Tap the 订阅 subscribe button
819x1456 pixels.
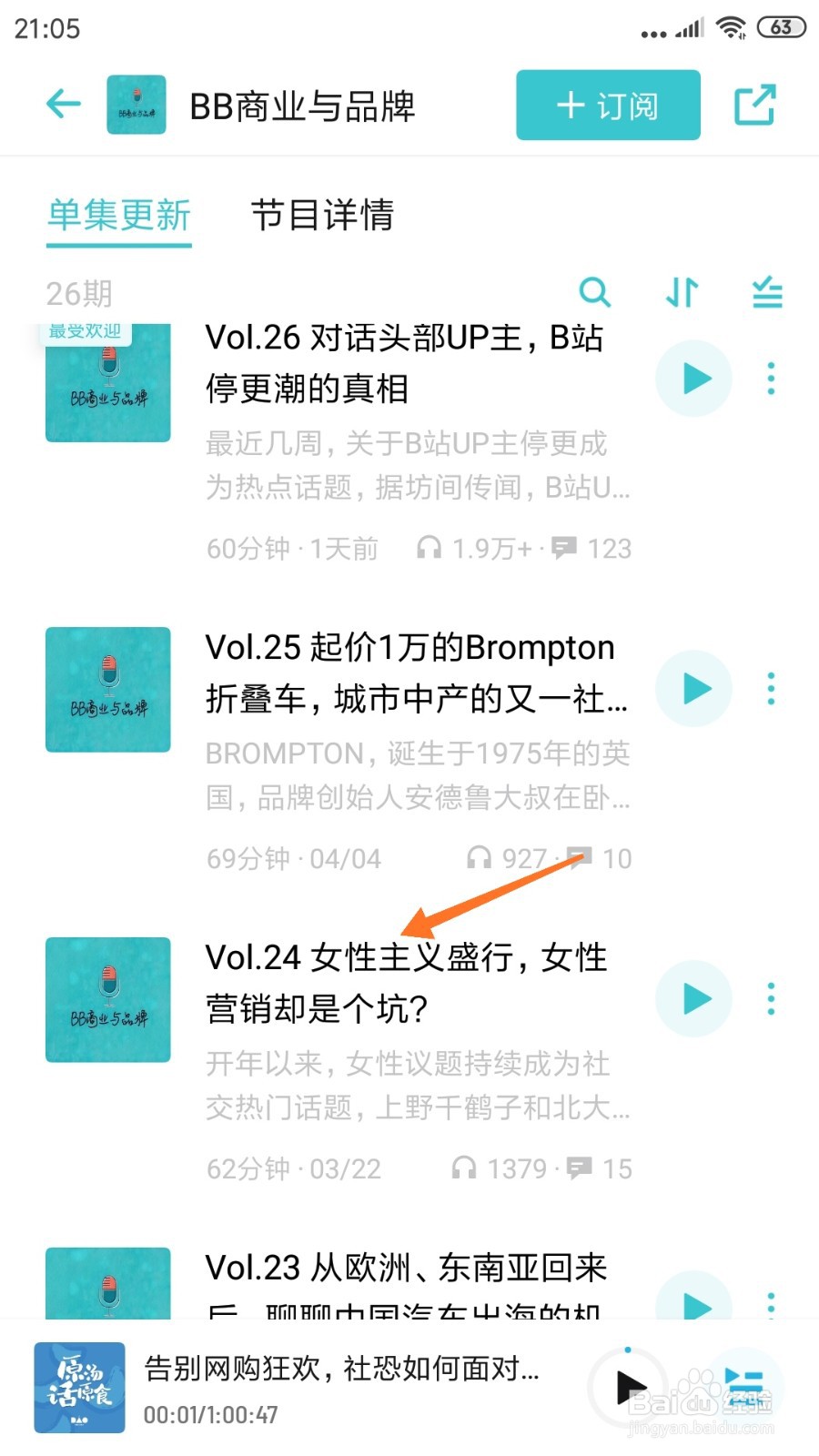tap(607, 105)
